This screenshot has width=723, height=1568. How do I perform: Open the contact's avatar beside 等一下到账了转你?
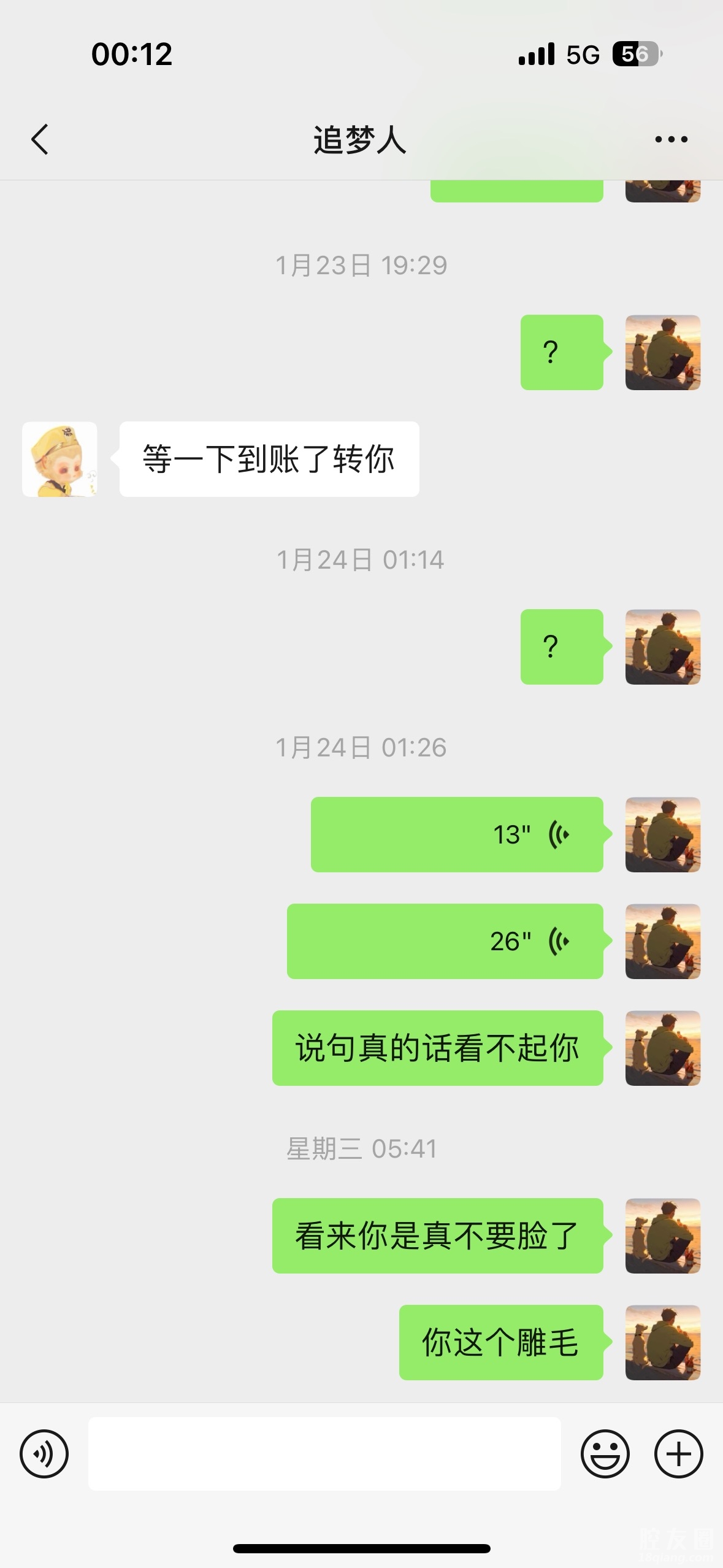pos(59,459)
